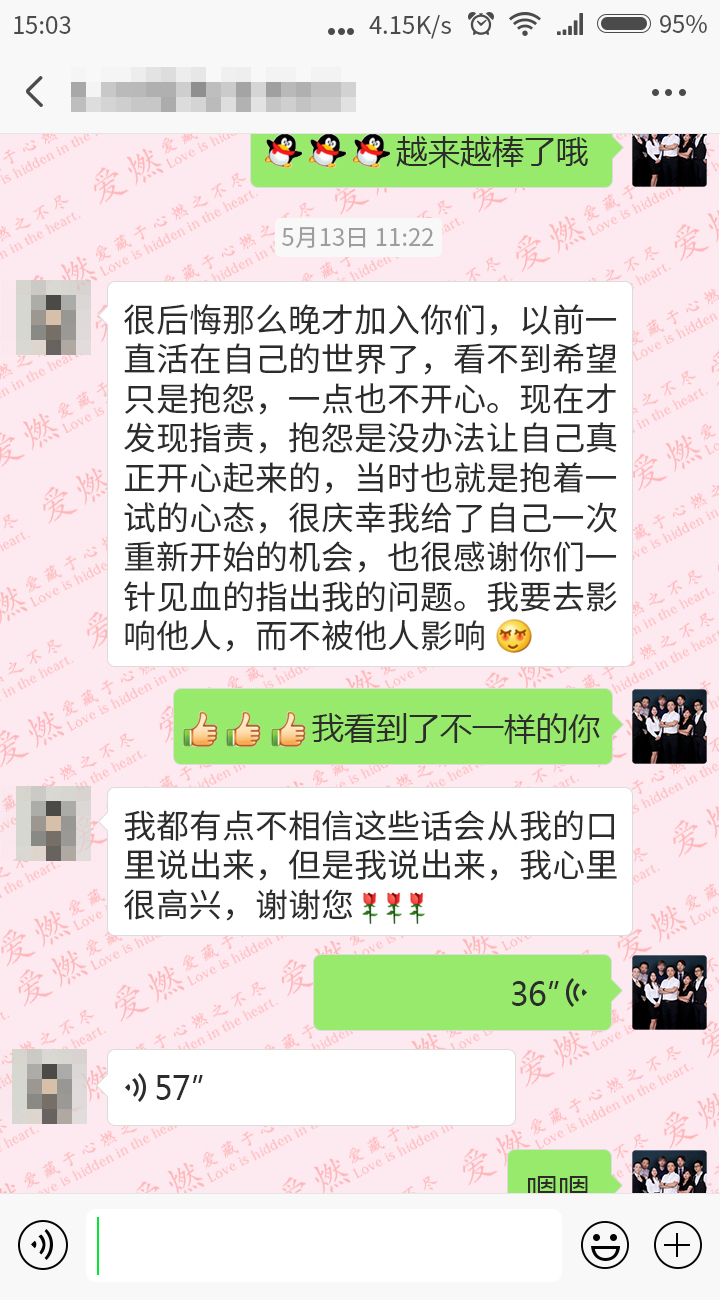This screenshot has height=1300, width=720.
Task: Play the 36 second sent voice message
Action: [x=460, y=992]
